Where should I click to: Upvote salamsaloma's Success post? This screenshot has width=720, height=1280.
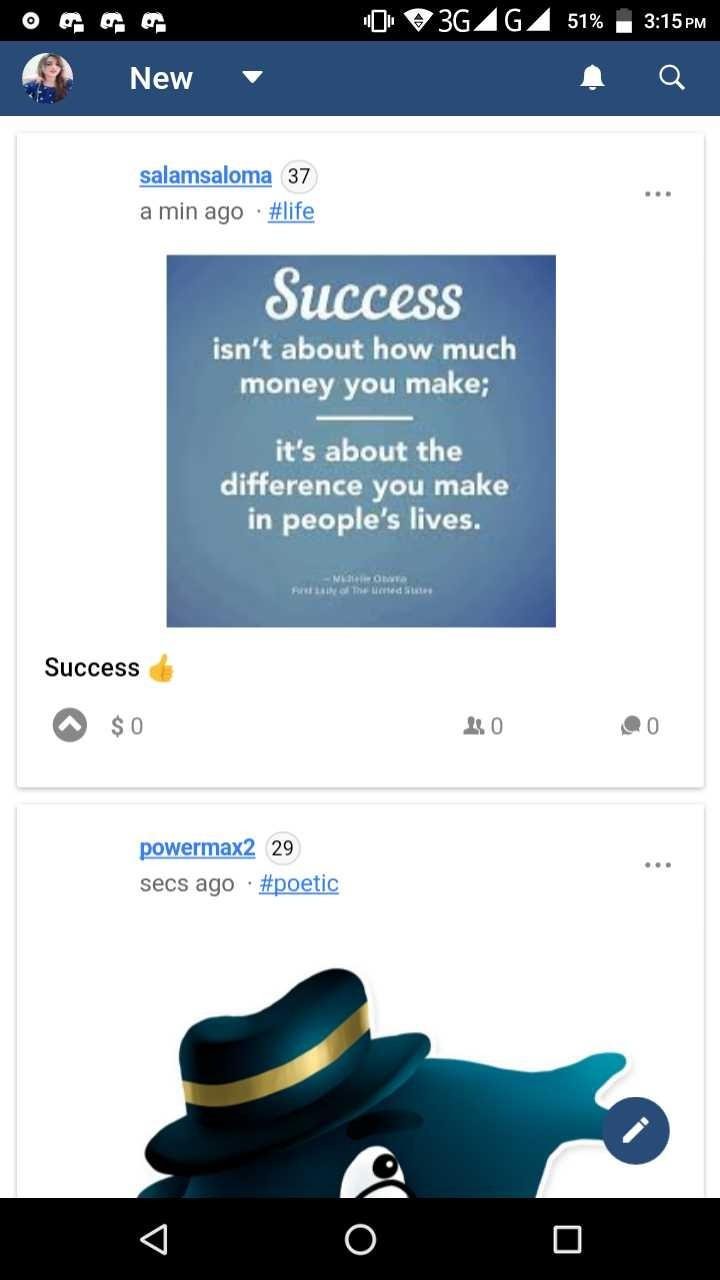coord(69,726)
